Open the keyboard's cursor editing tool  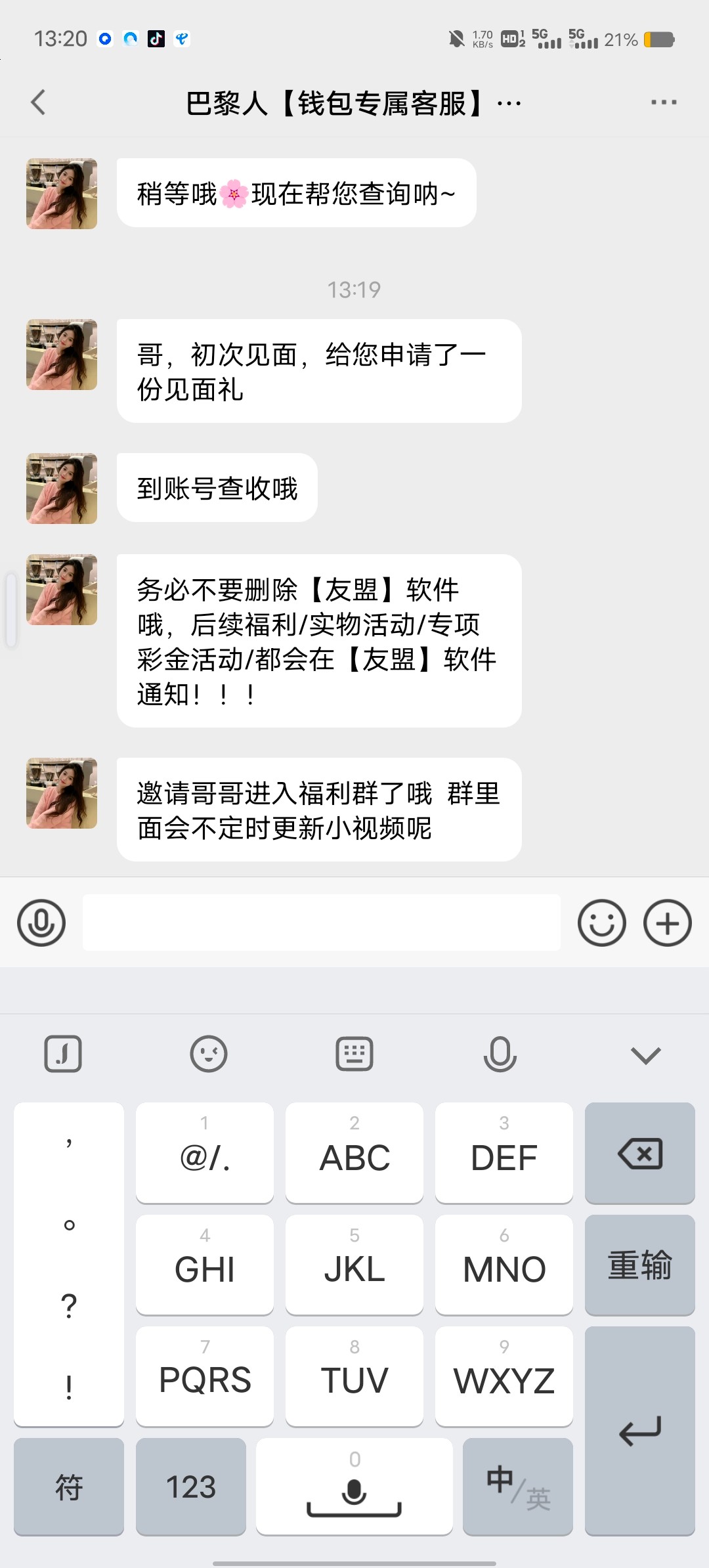click(63, 1055)
